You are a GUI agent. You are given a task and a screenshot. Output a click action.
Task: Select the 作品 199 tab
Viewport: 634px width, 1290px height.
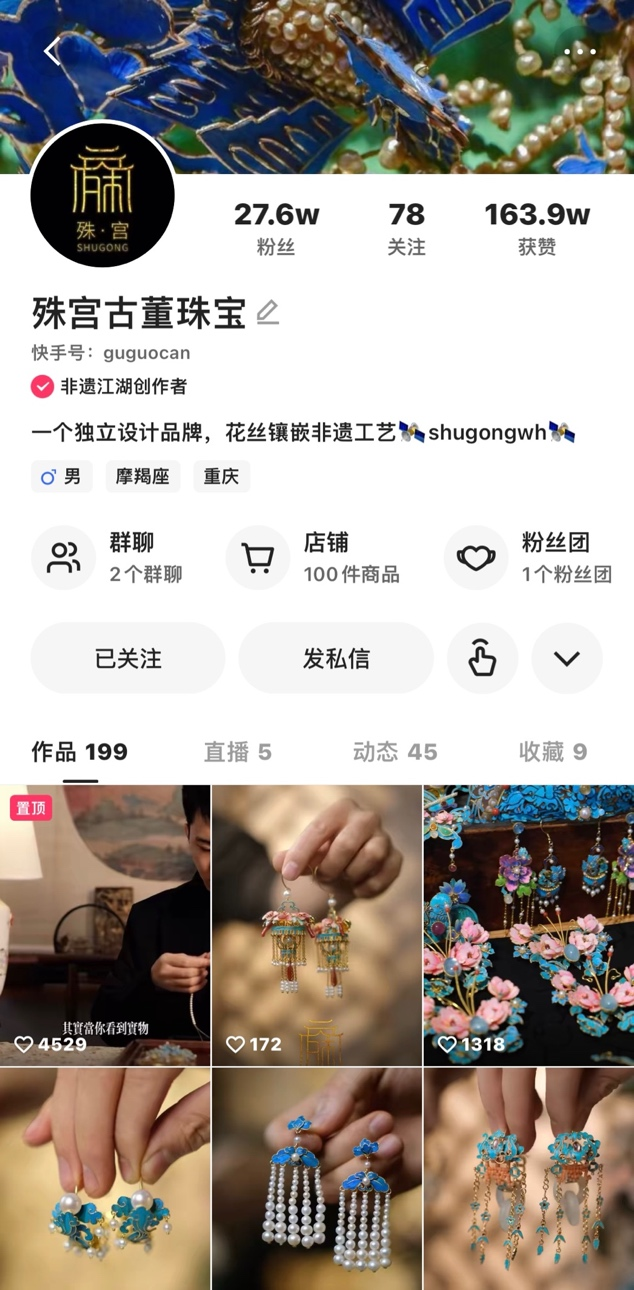[x=80, y=752]
